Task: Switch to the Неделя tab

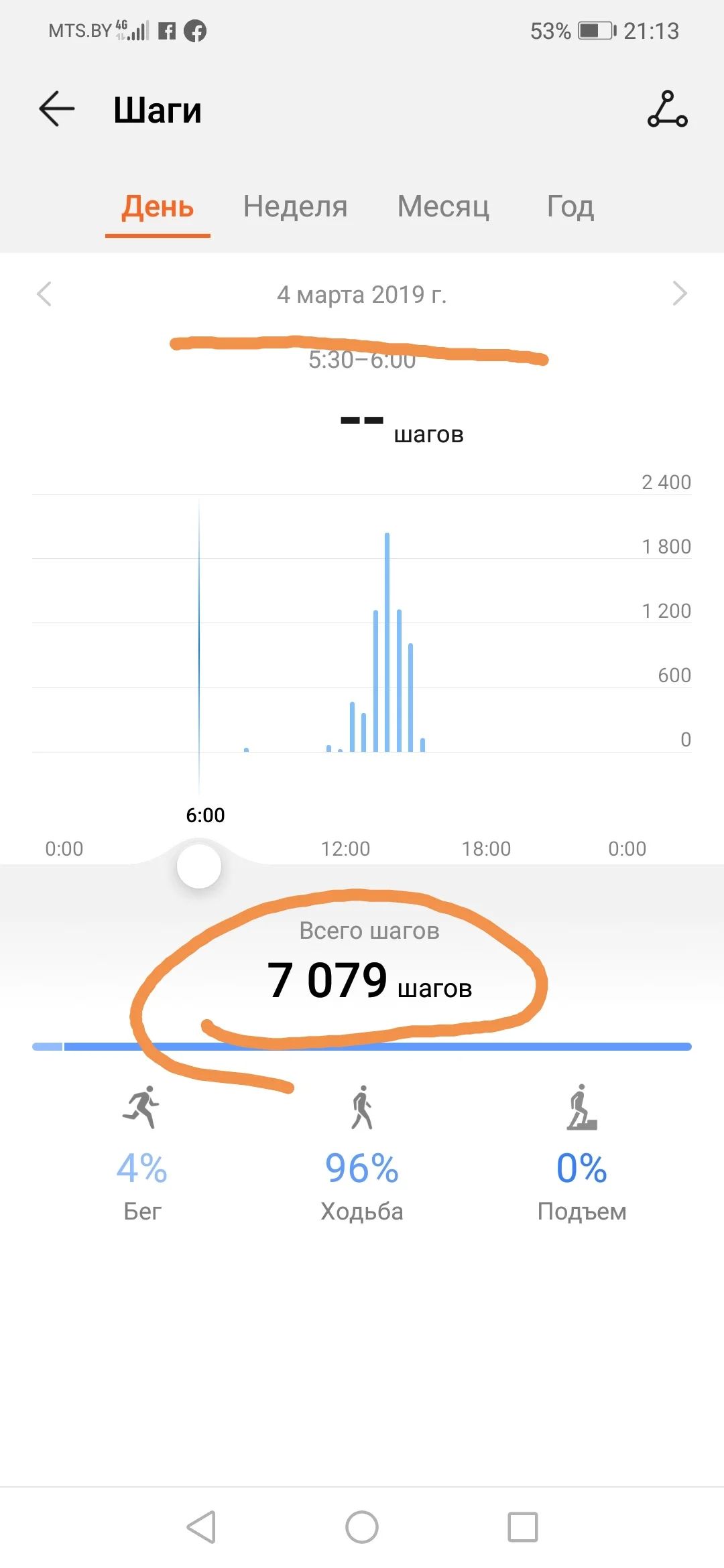Action: [295, 207]
